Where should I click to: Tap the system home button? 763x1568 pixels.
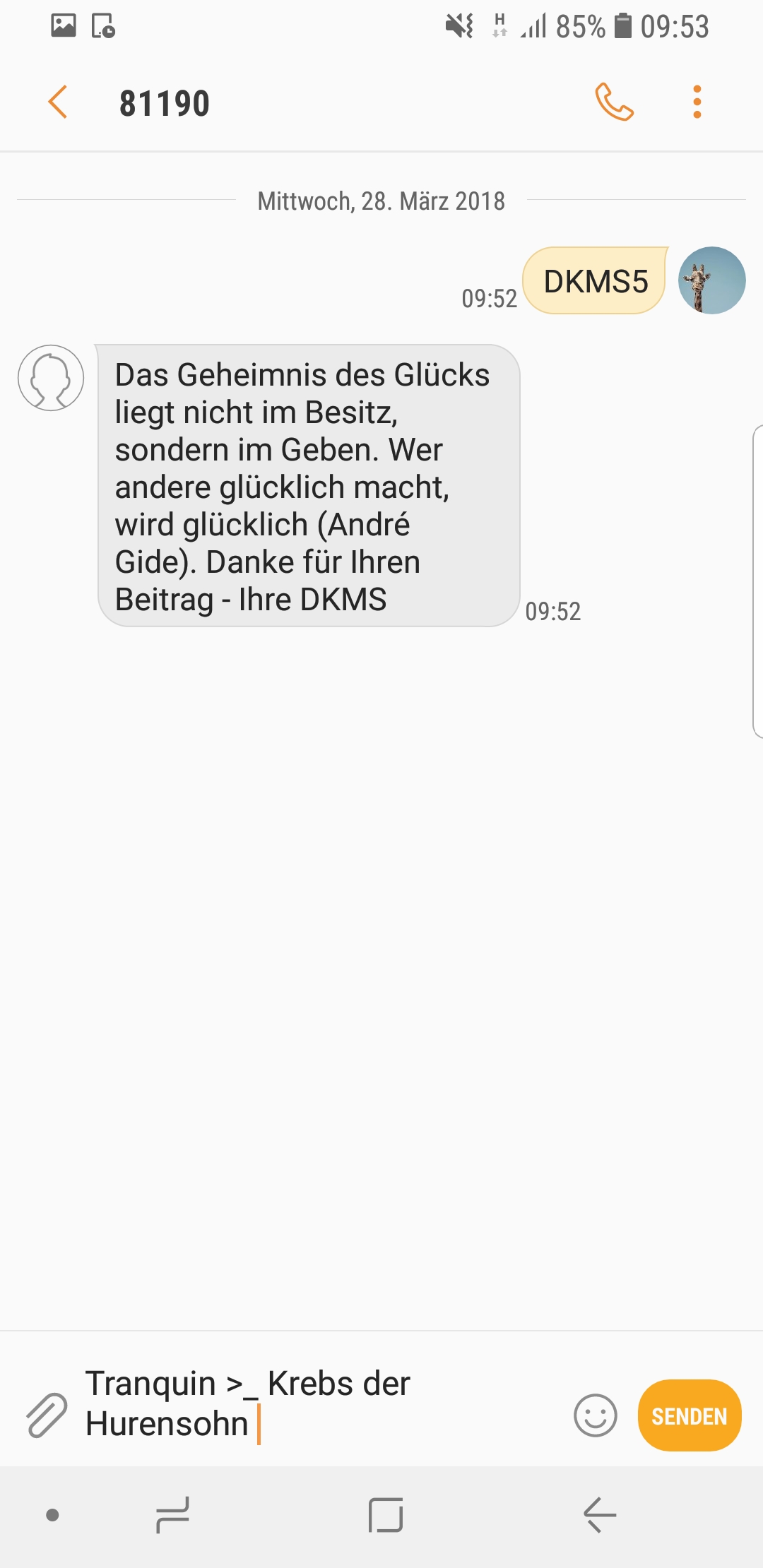[x=386, y=1515]
